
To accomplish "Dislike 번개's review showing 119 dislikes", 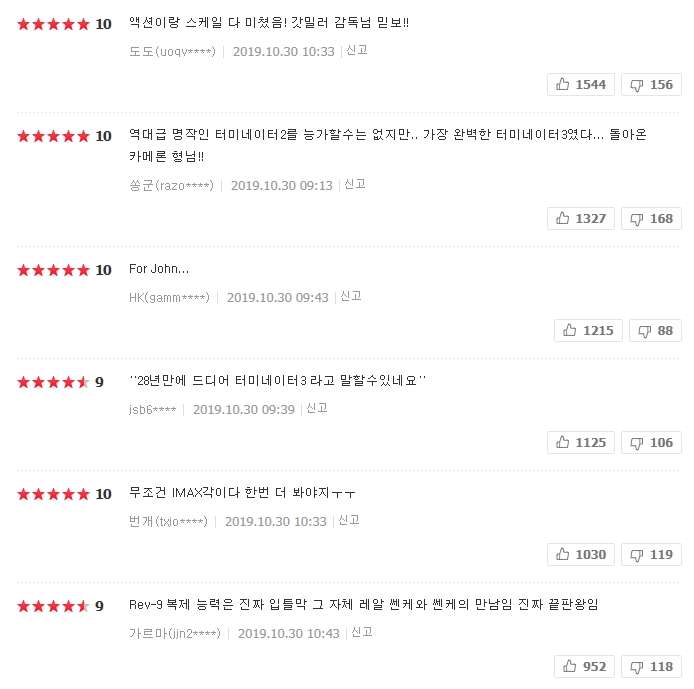I will click(651, 555).
